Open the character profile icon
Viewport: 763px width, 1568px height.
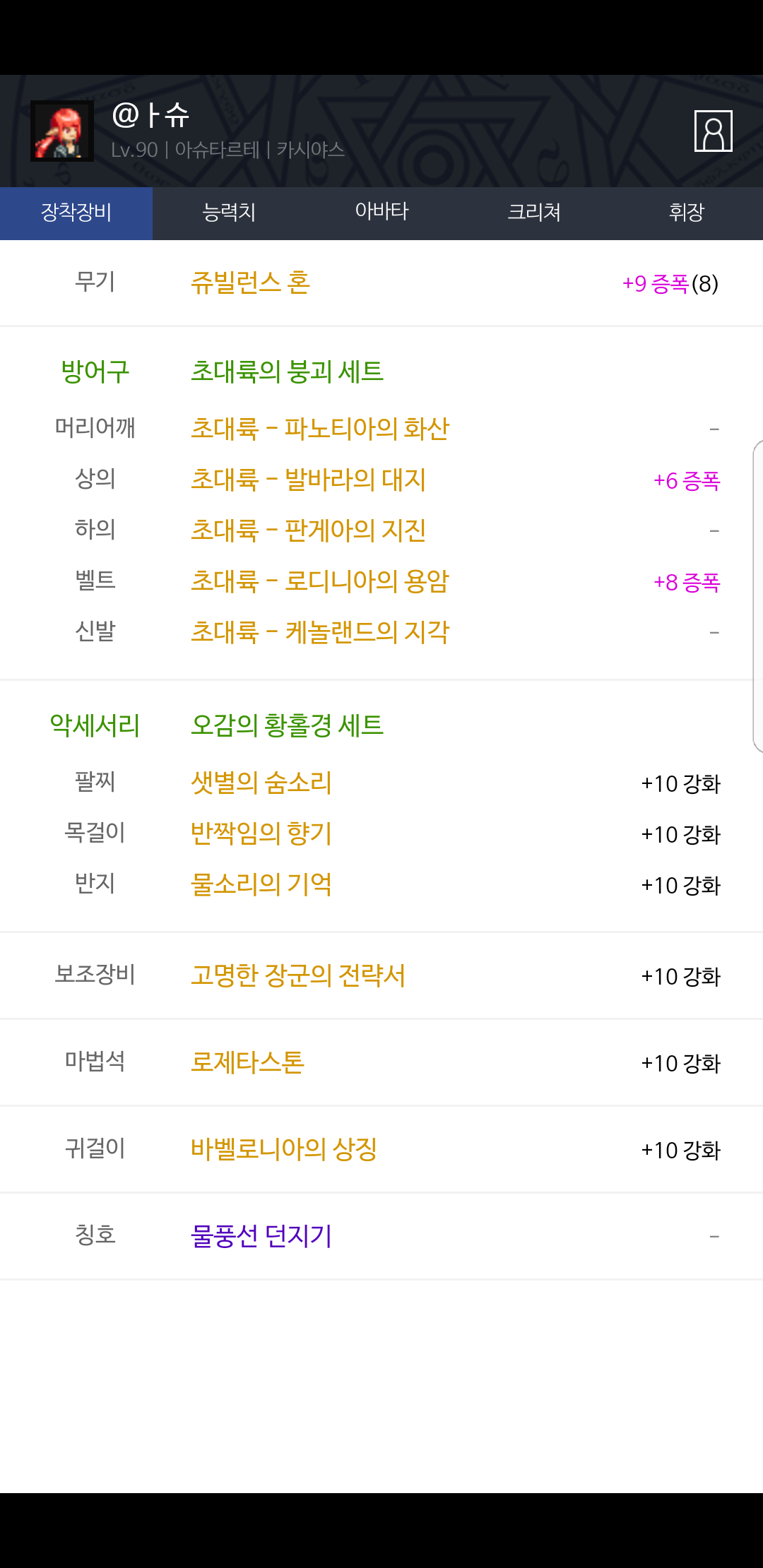[713, 131]
